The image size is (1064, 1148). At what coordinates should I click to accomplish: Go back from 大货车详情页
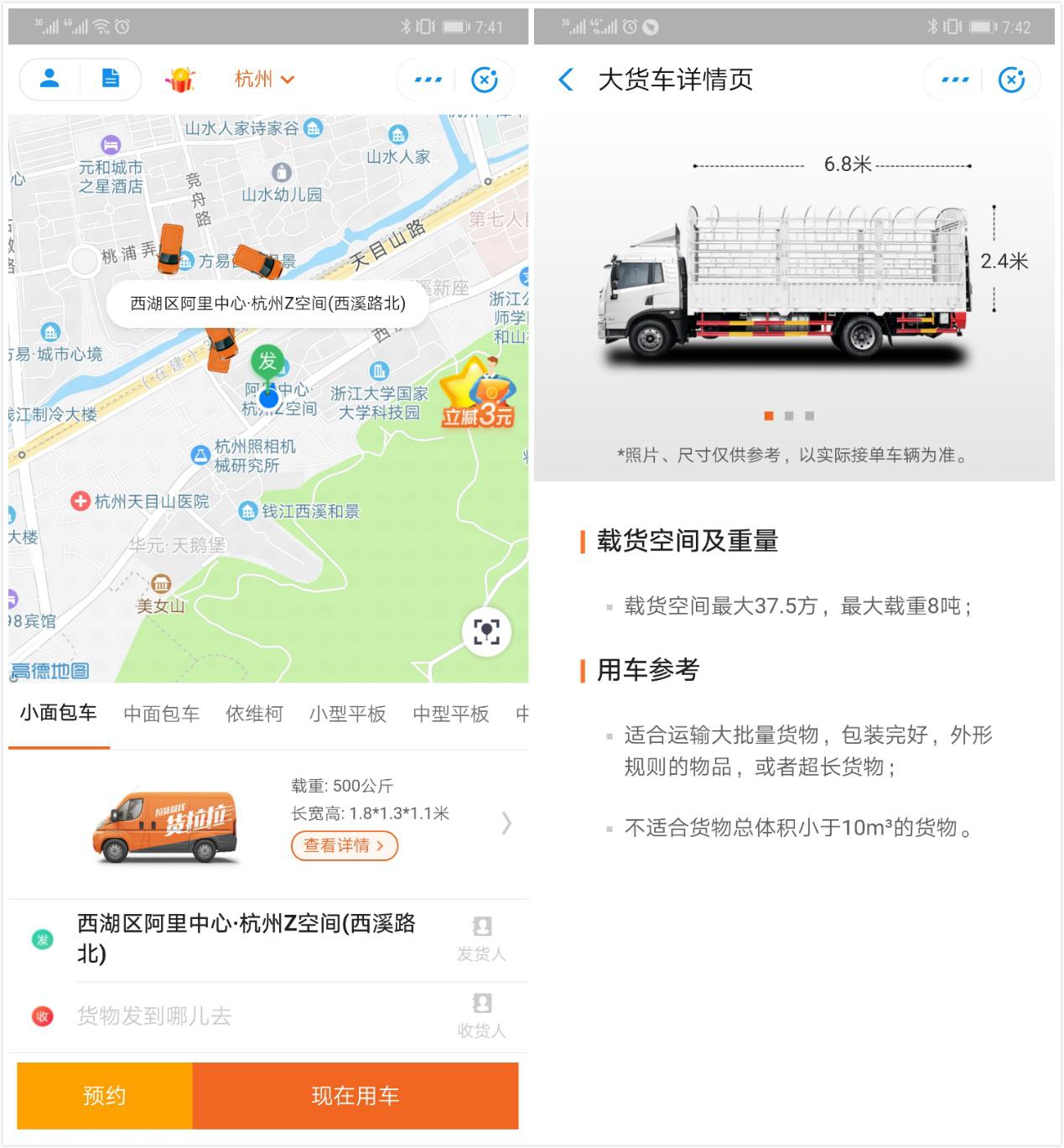(x=565, y=80)
